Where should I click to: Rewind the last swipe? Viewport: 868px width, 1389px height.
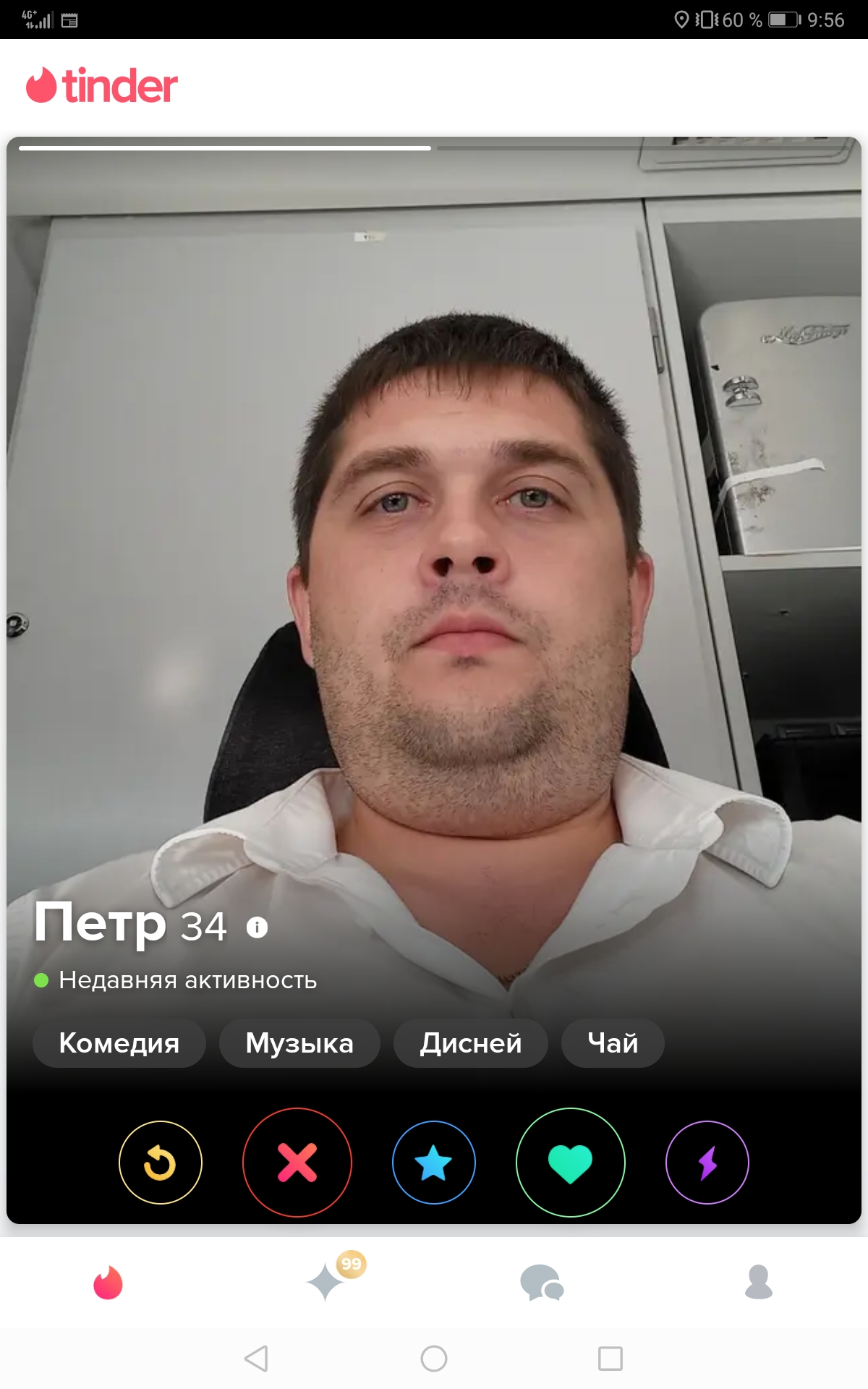[x=161, y=1163]
